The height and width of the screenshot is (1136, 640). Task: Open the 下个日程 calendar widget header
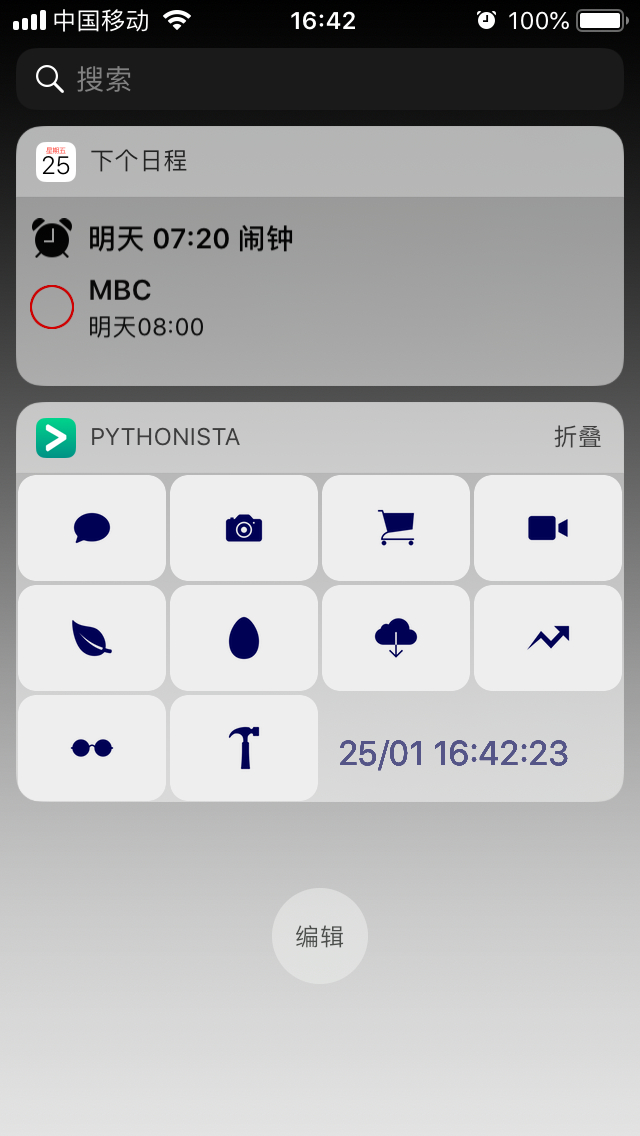coord(320,162)
